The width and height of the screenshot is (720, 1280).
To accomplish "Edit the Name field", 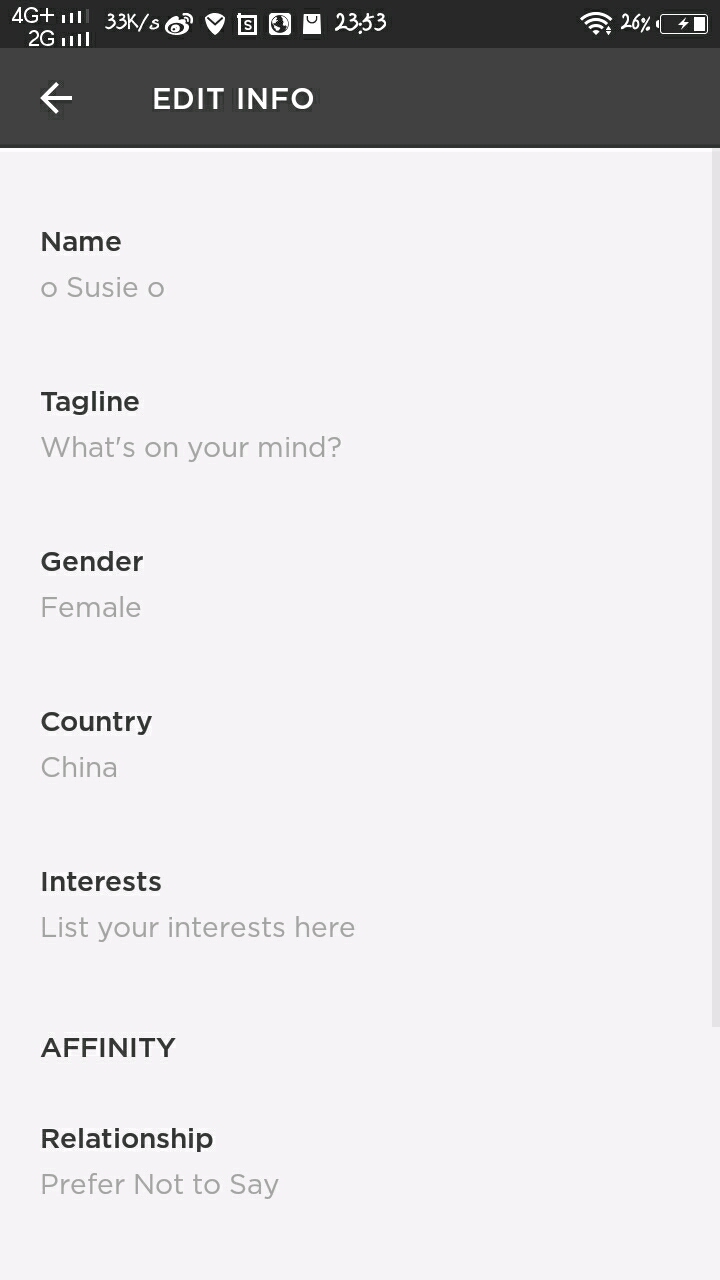I will (x=103, y=288).
